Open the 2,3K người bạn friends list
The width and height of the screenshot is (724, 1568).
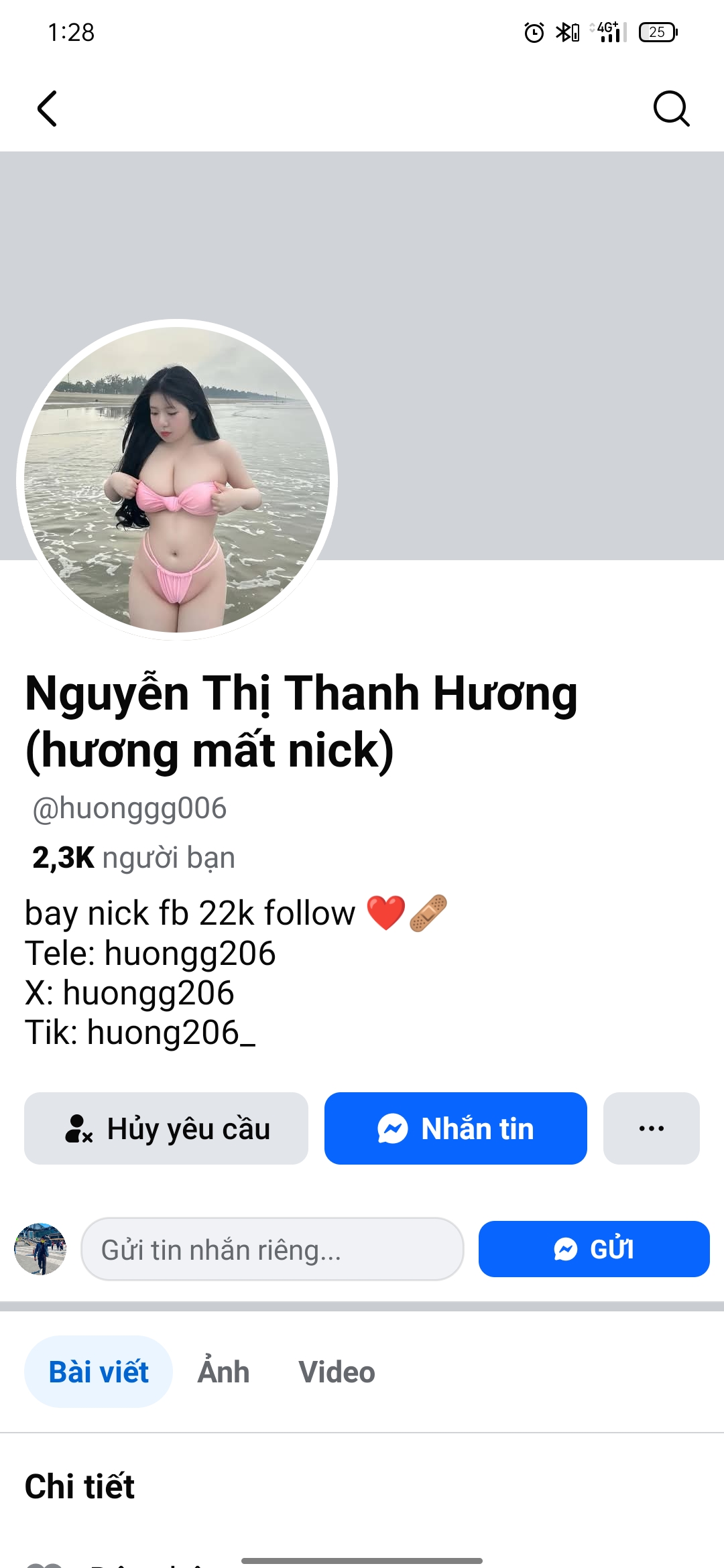[x=134, y=858]
